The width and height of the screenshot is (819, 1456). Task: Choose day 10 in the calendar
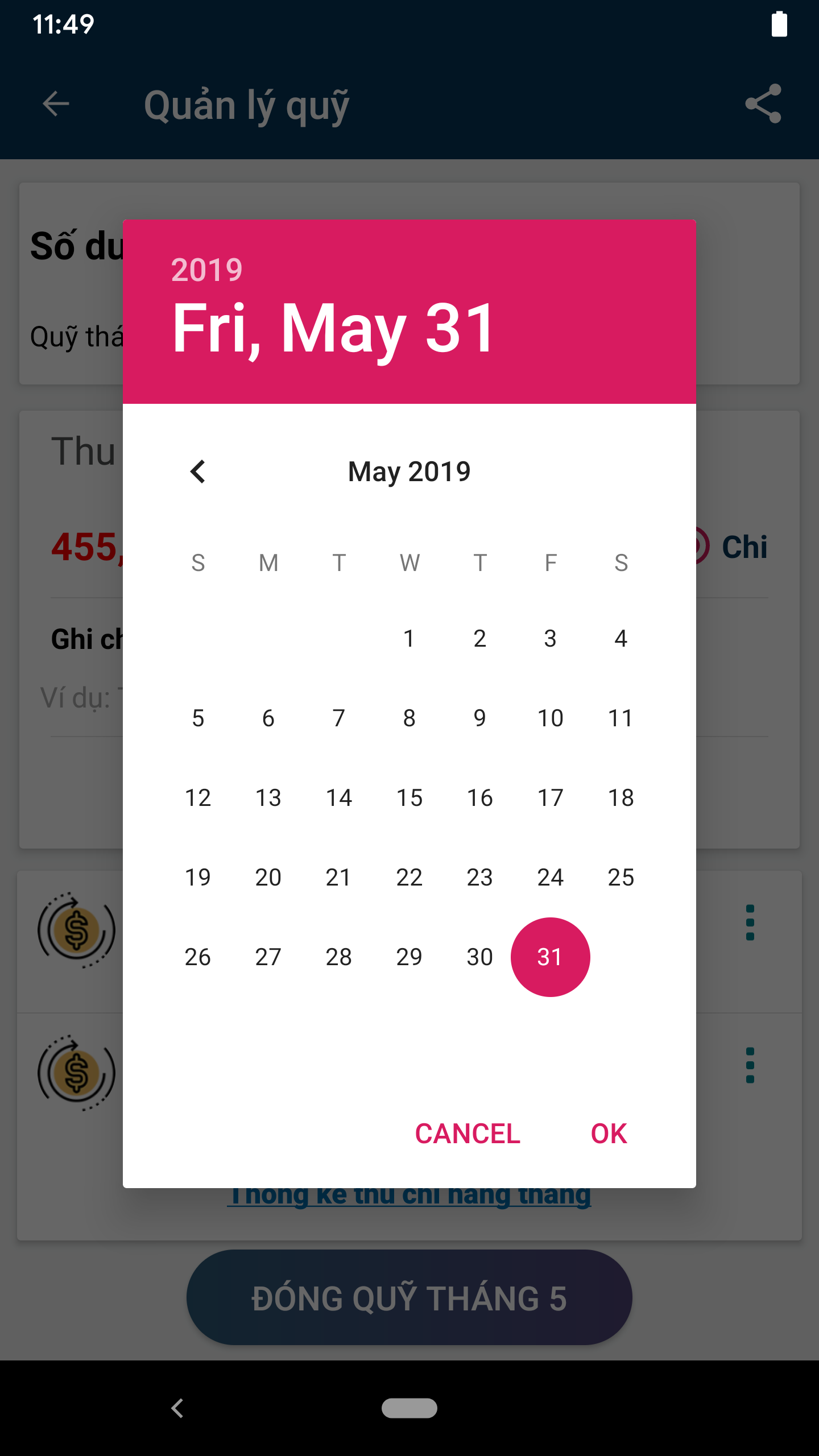[551, 718]
